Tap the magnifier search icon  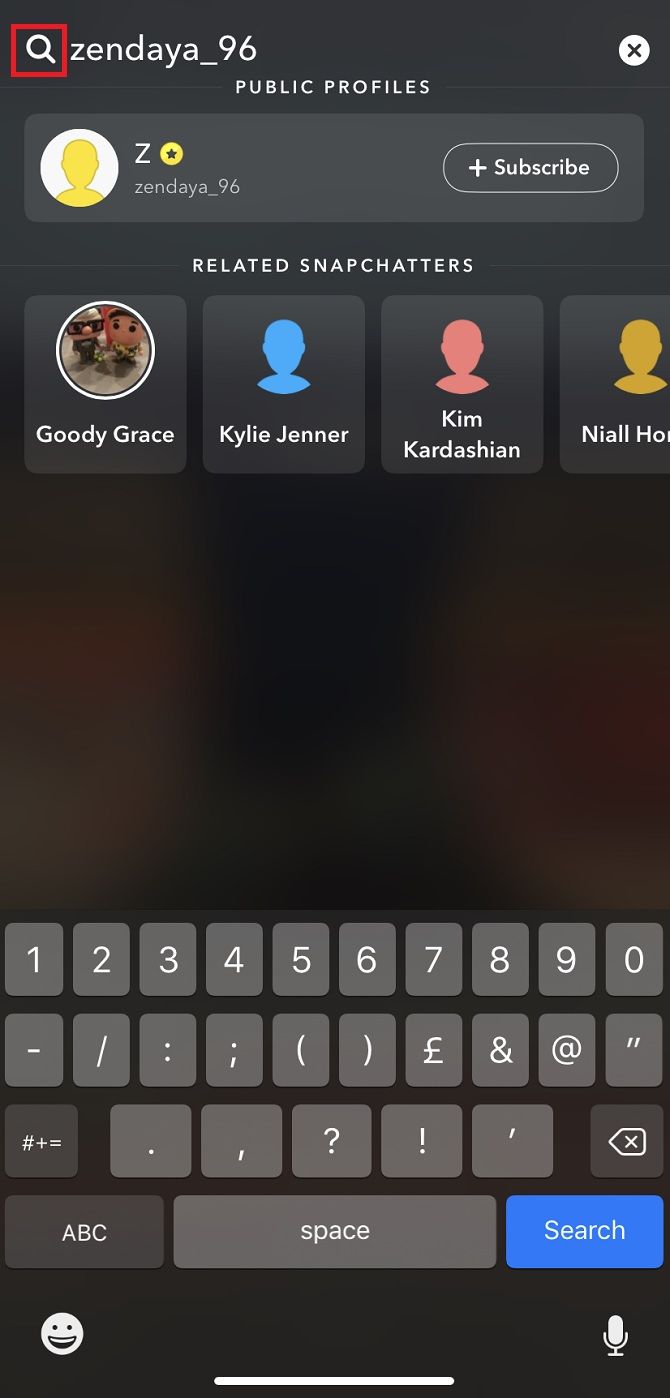39,50
